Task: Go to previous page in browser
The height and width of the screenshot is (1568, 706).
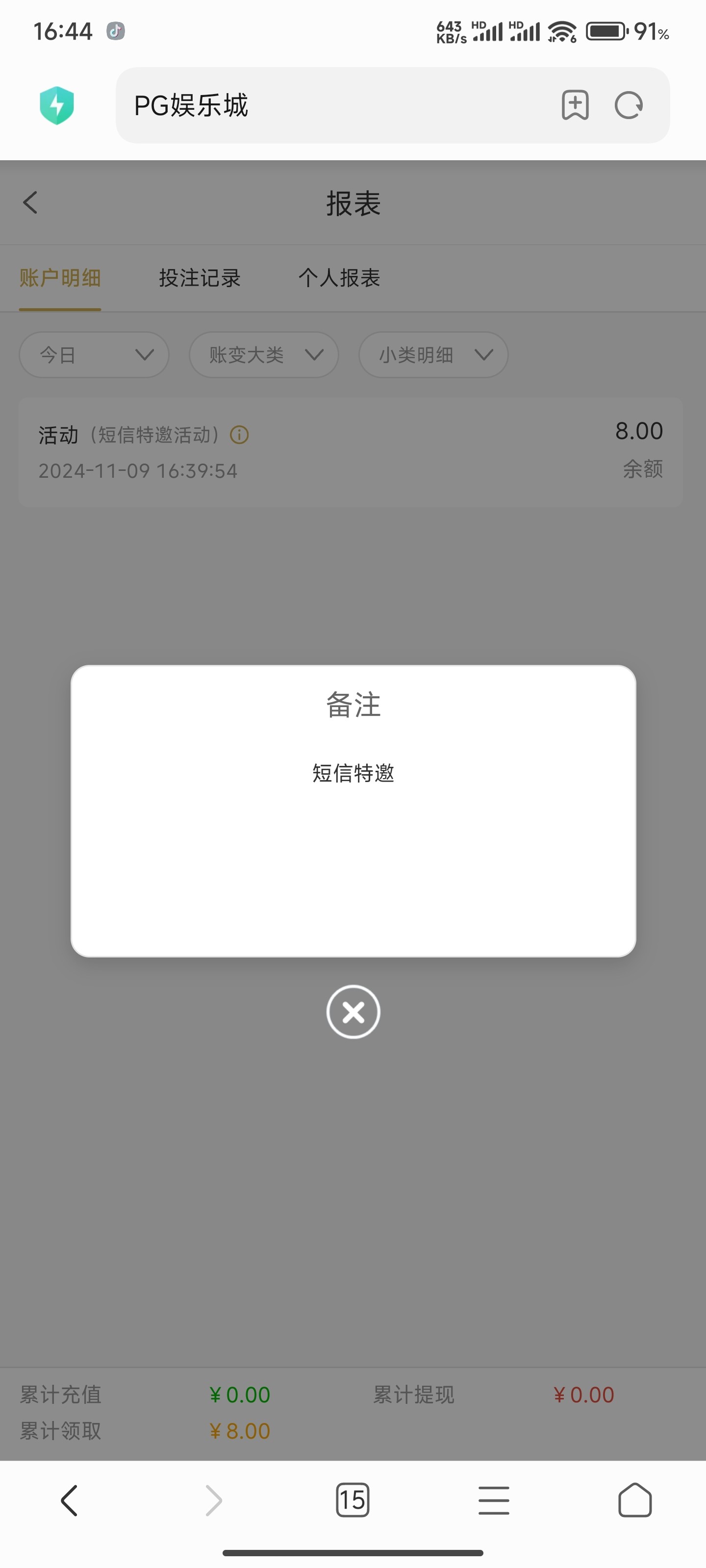Action: click(70, 1500)
